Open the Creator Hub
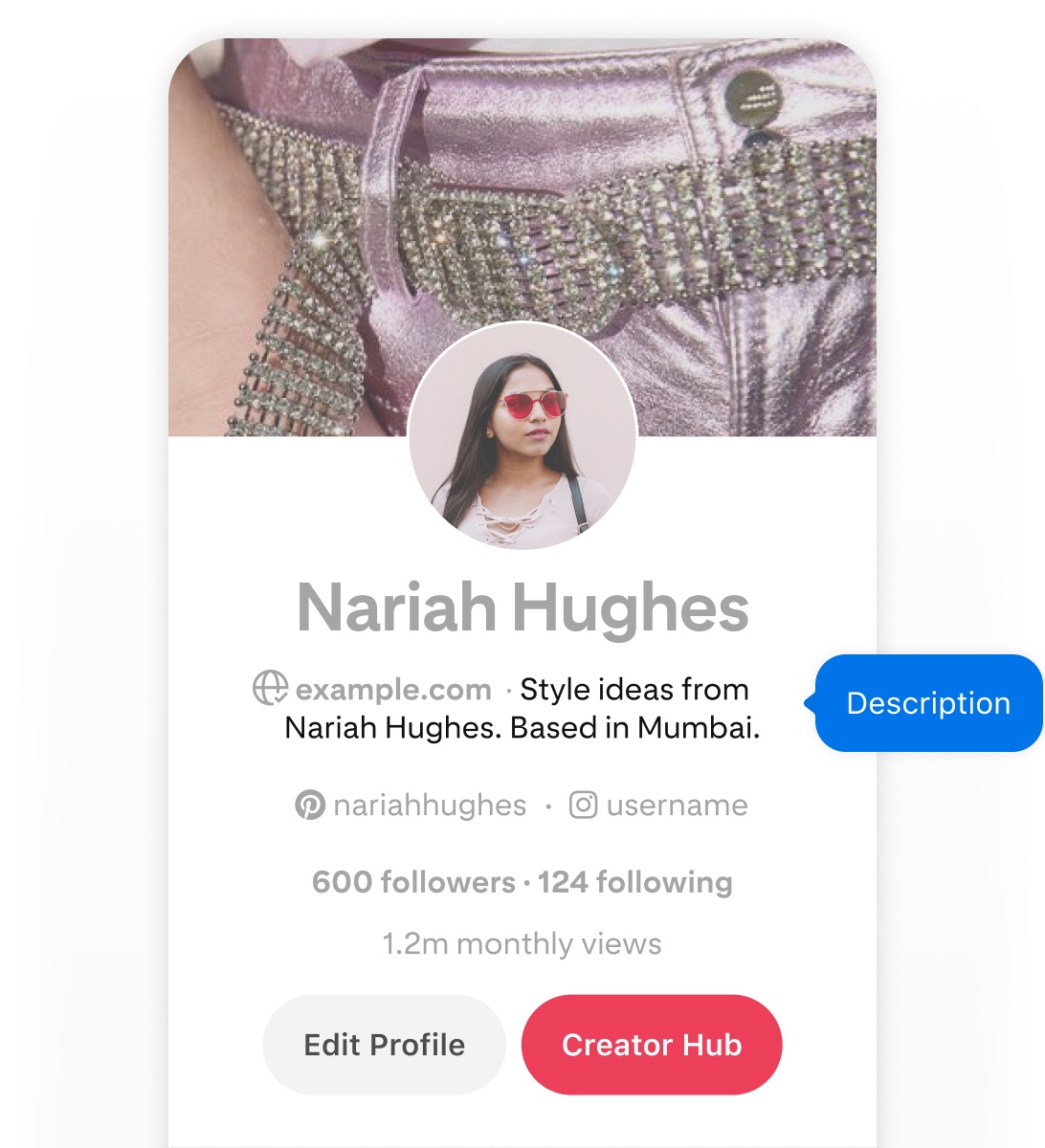This screenshot has height=1148, width=1045. coord(652,1045)
